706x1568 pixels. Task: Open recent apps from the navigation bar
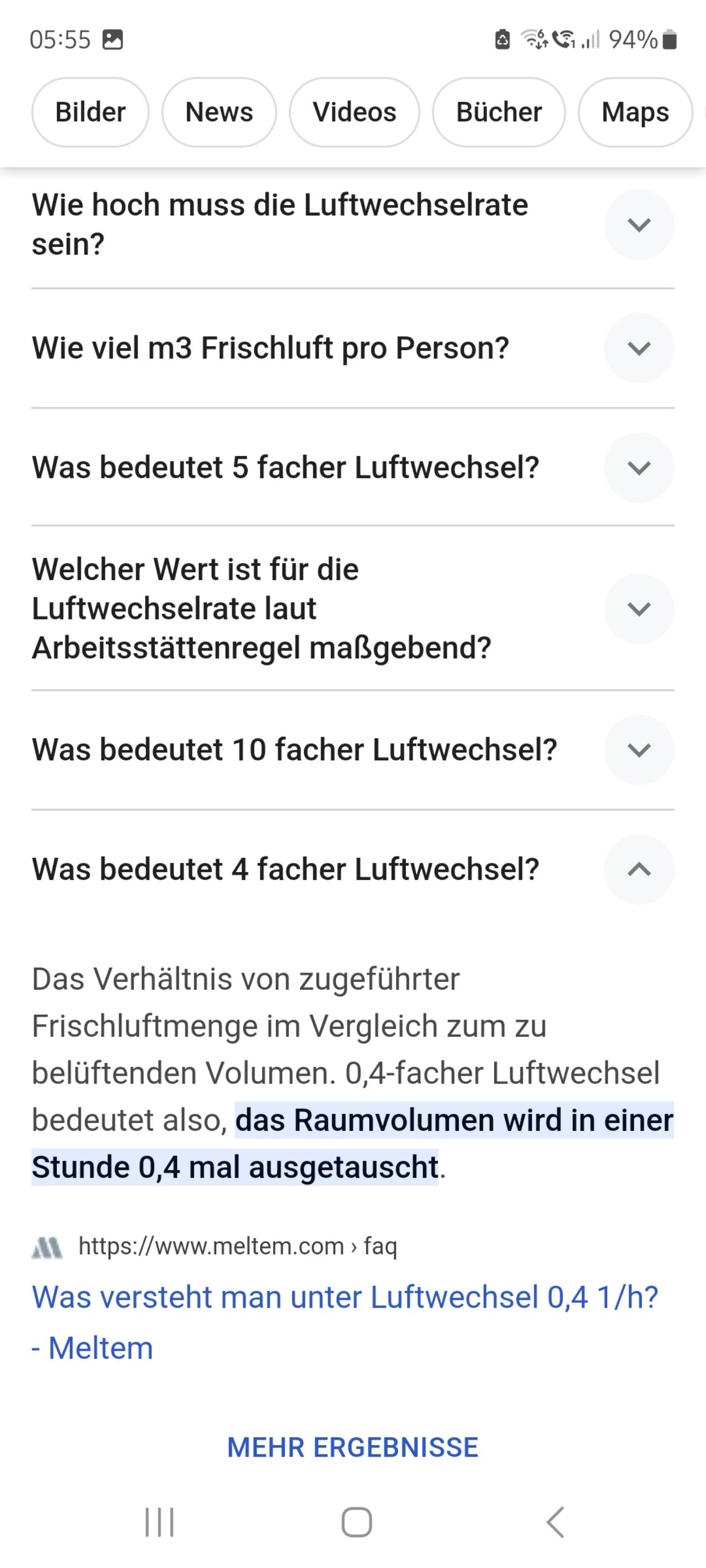159,1522
